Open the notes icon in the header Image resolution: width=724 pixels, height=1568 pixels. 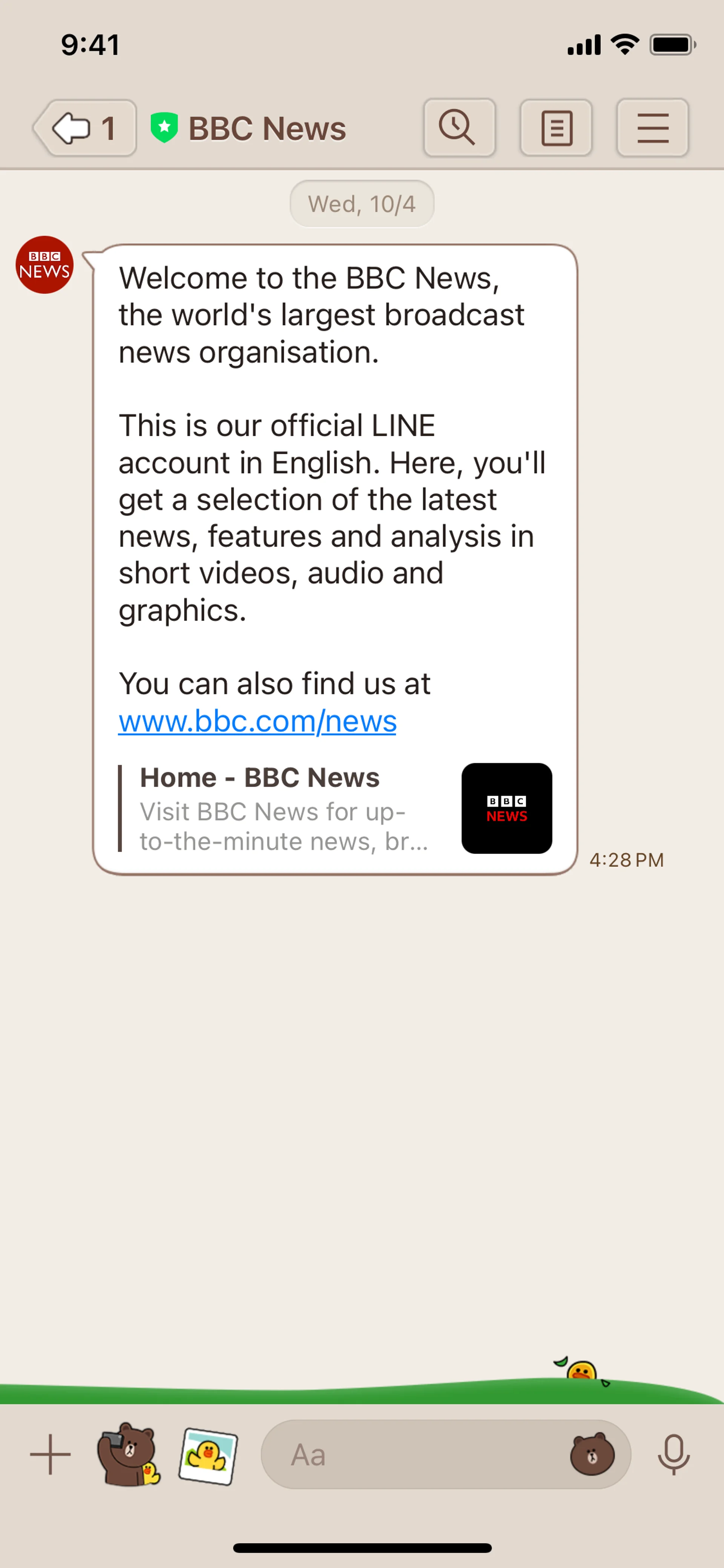point(556,128)
